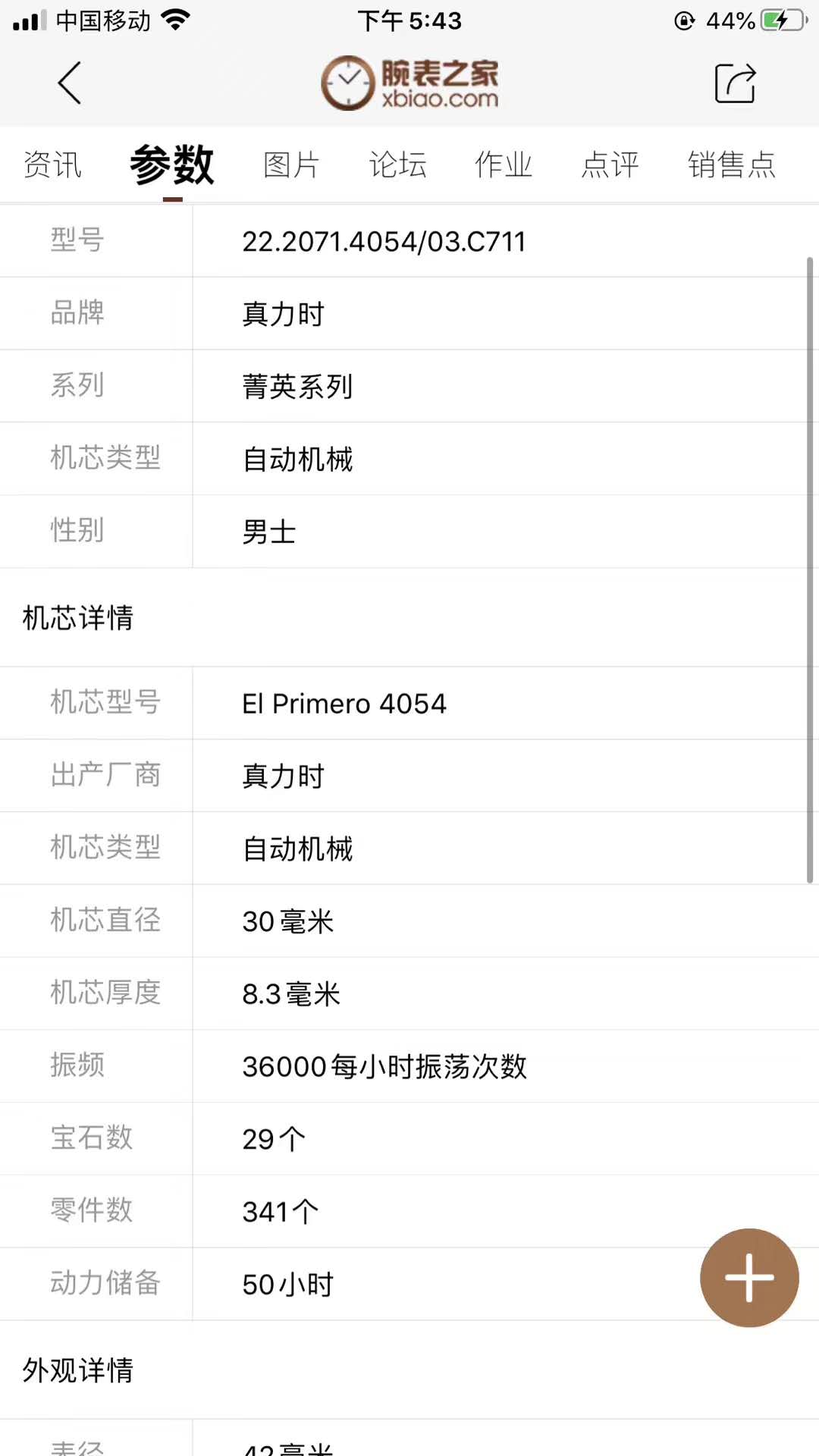The height and width of the screenshot is (1456, 819).
Task: View the 点评 tab
Action: [x=610, y=165]
